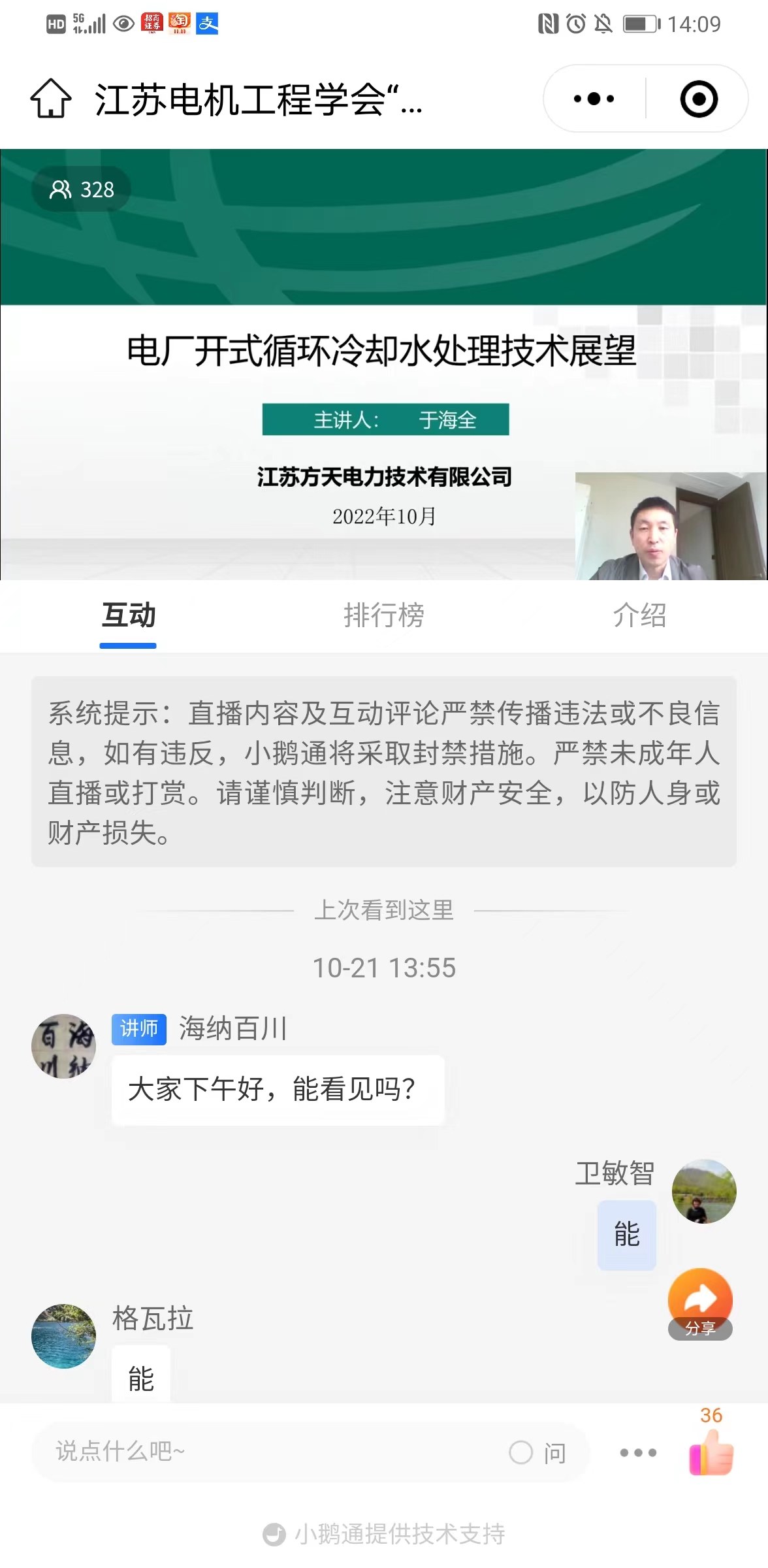The image size is (768, 1568).
Task: View 卫敏智's profile picture
Action: tap(704, 1191)
